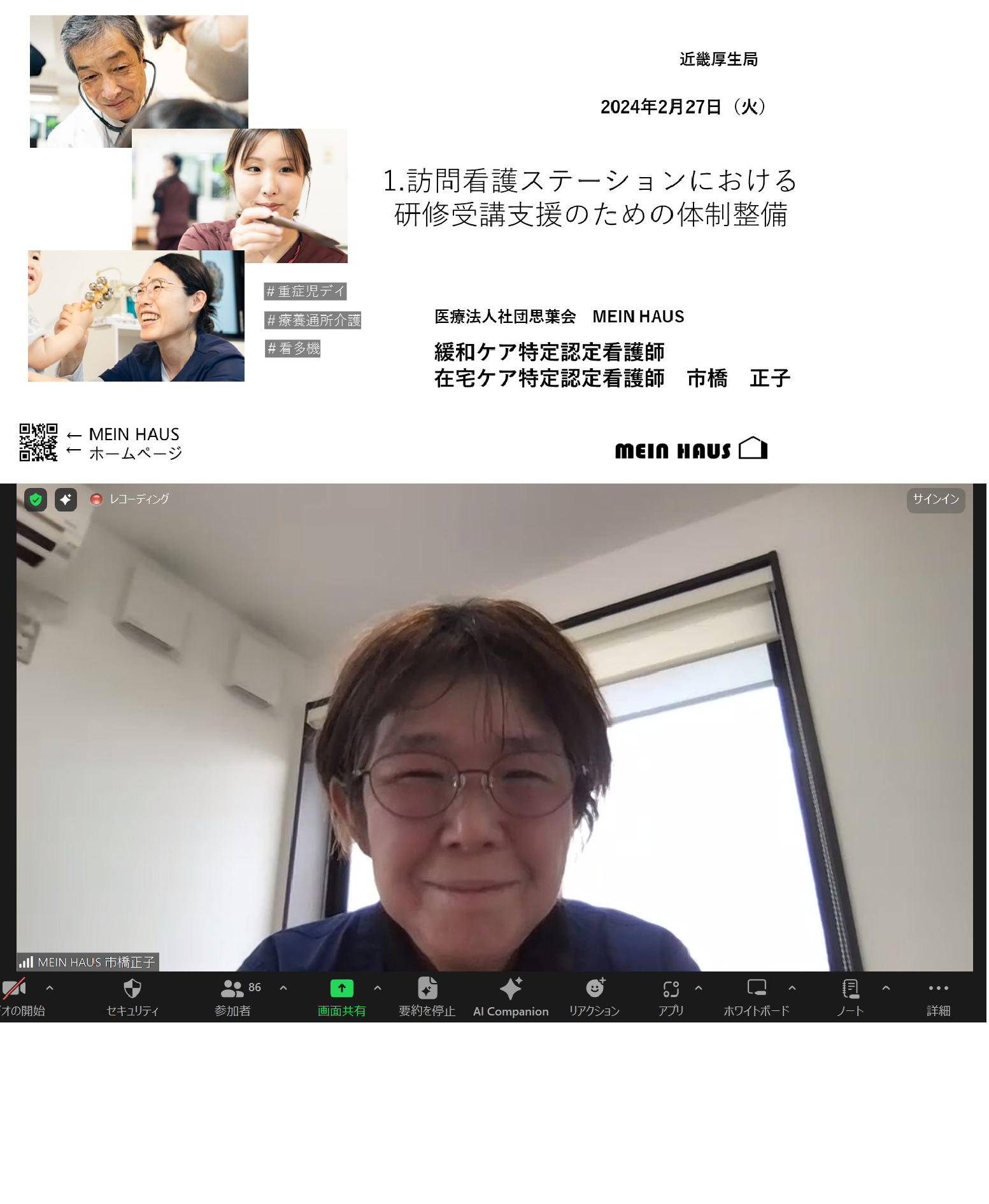The width and height of the screenshot is (989, 1204).
Task: Open the AI Companion sparkle icon near Recording
Action: click(x=66, y=500)
